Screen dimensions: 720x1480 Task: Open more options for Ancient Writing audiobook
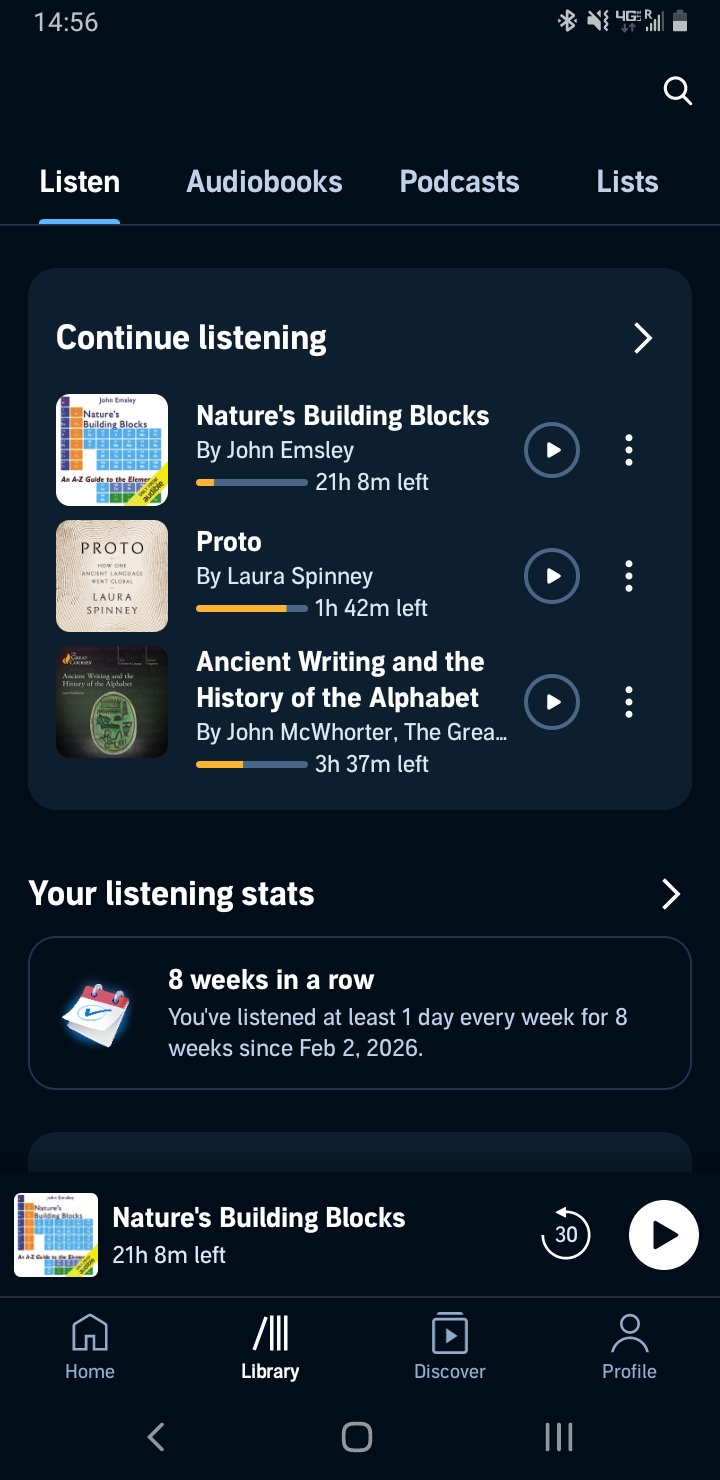click(x=629, y=702)
